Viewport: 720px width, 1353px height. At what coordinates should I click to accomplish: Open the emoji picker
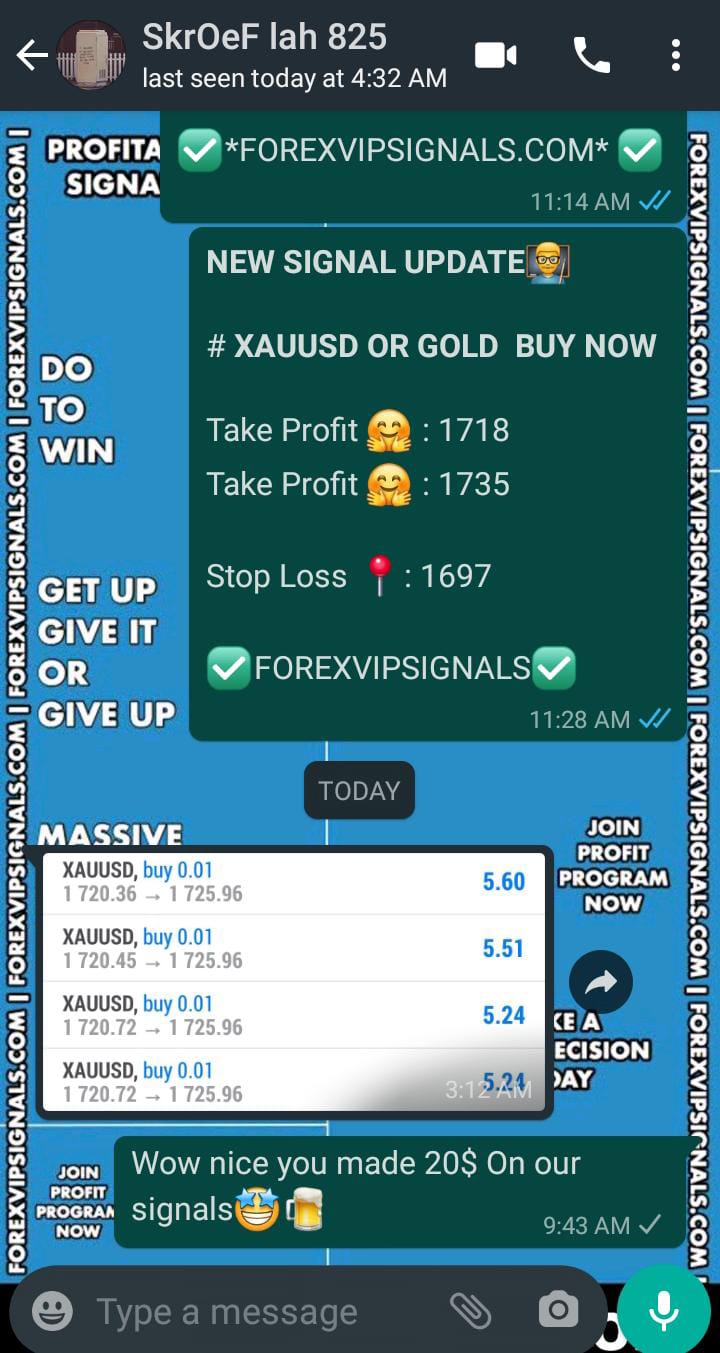tap(52, 1310)
